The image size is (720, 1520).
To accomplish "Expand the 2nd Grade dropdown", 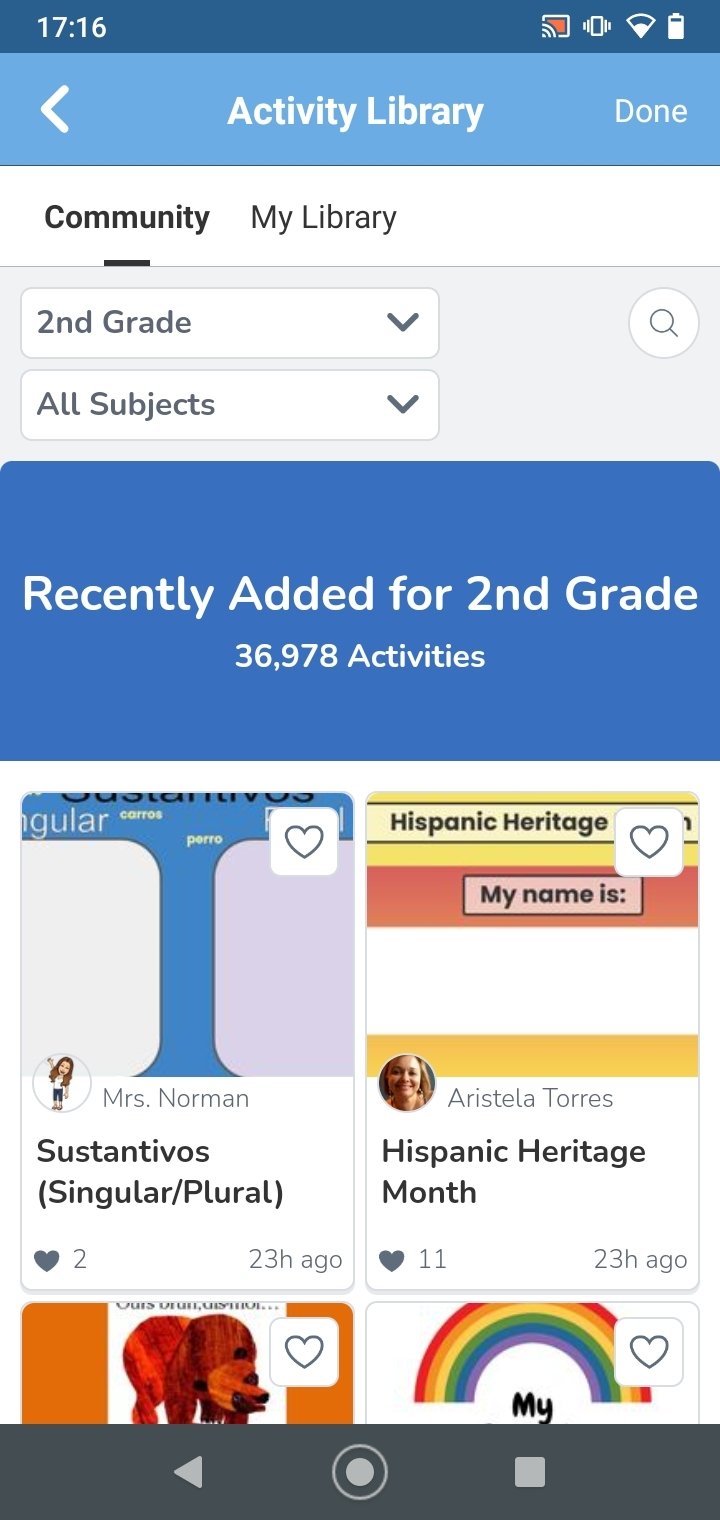I will (230, 323).
